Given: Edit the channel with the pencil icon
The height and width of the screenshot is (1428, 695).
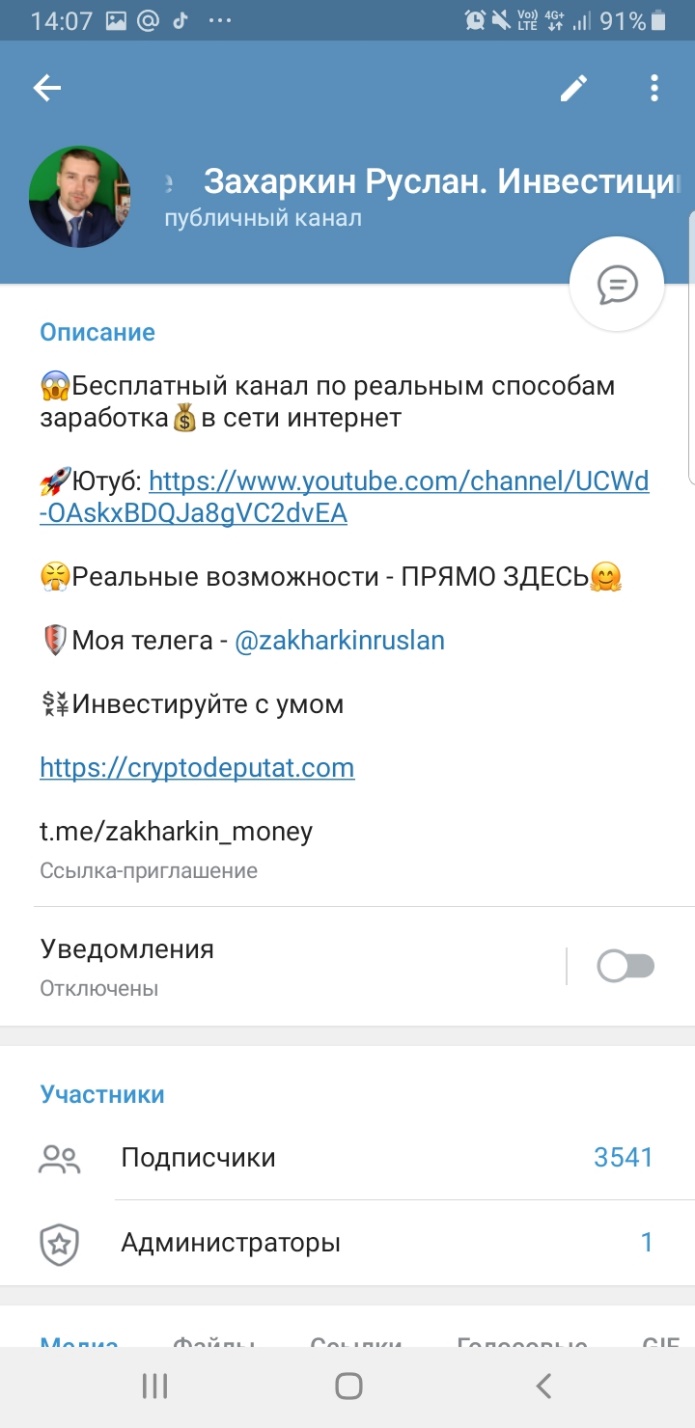Looking at the screenshot, I should pos(574,88).
